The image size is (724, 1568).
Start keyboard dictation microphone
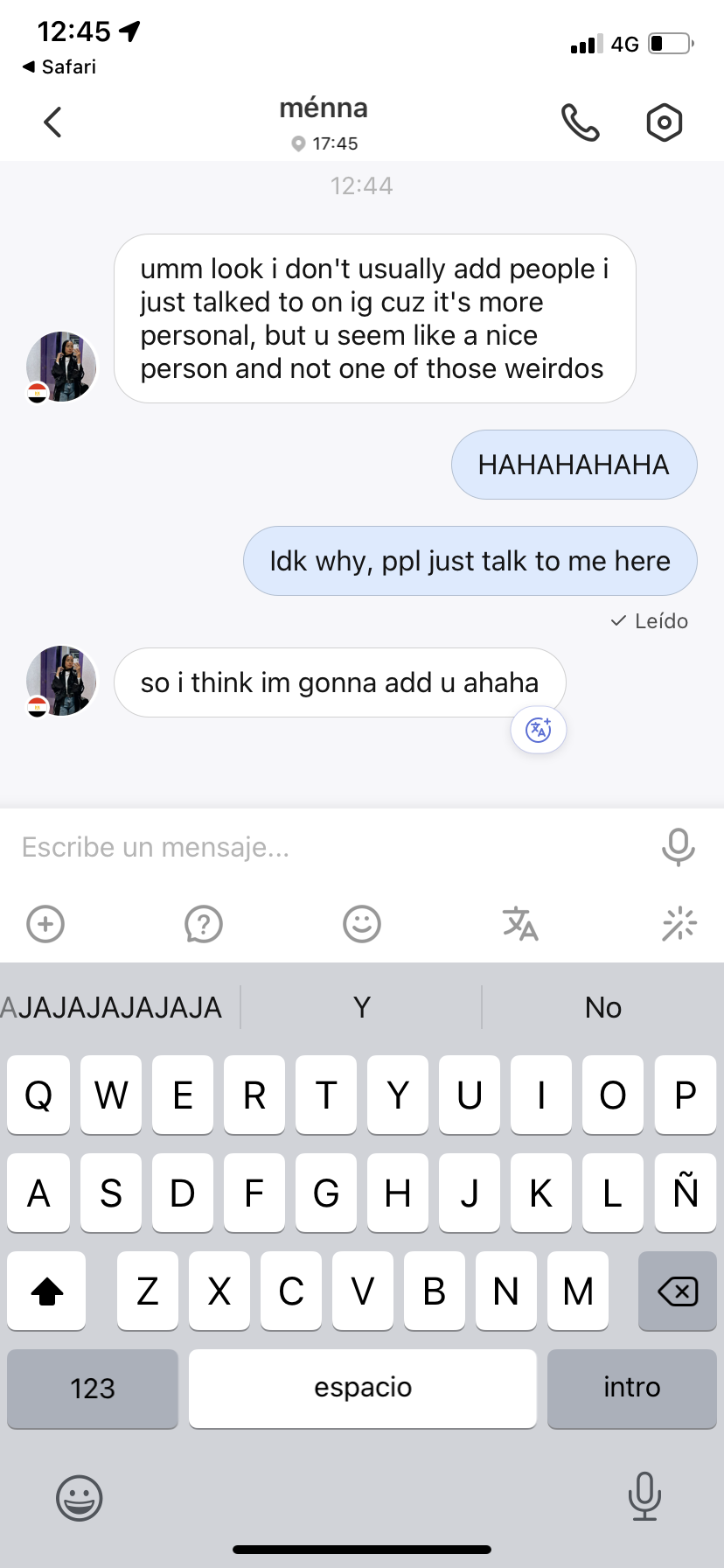[644, 1496]
